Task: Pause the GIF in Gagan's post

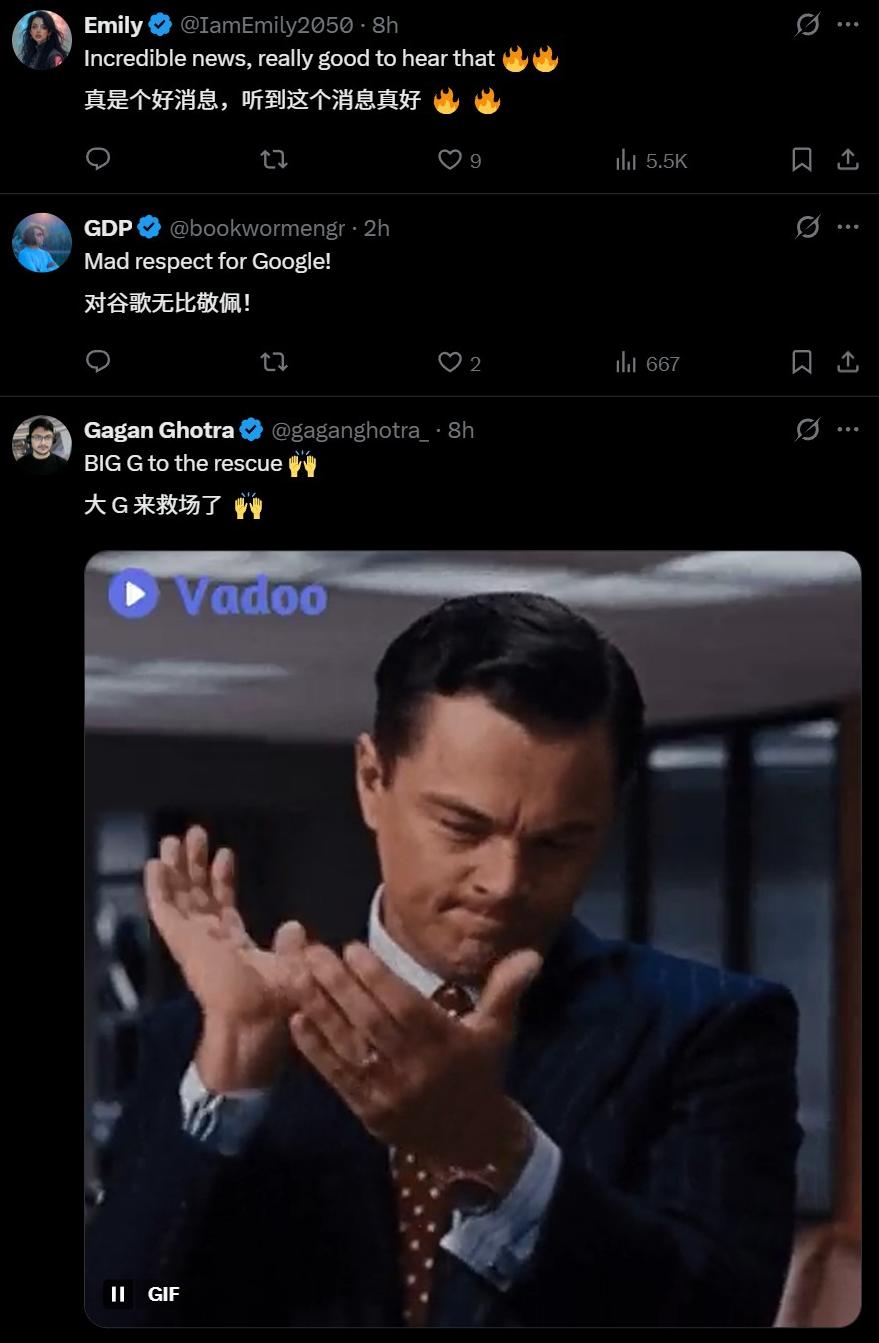Action: pyautogui.click(x=118, y=1294)
